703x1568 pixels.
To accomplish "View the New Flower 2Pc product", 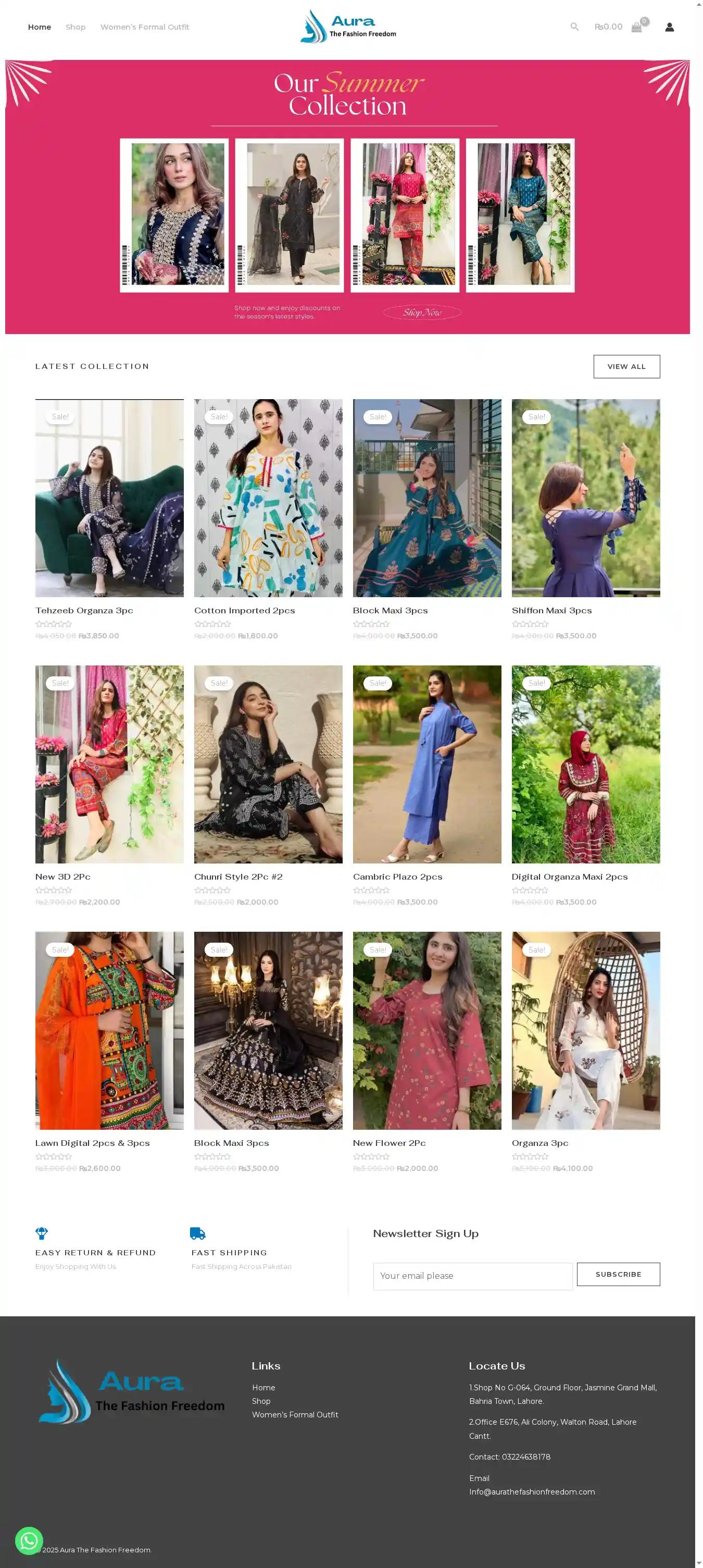I will (x=388, y=1143).
